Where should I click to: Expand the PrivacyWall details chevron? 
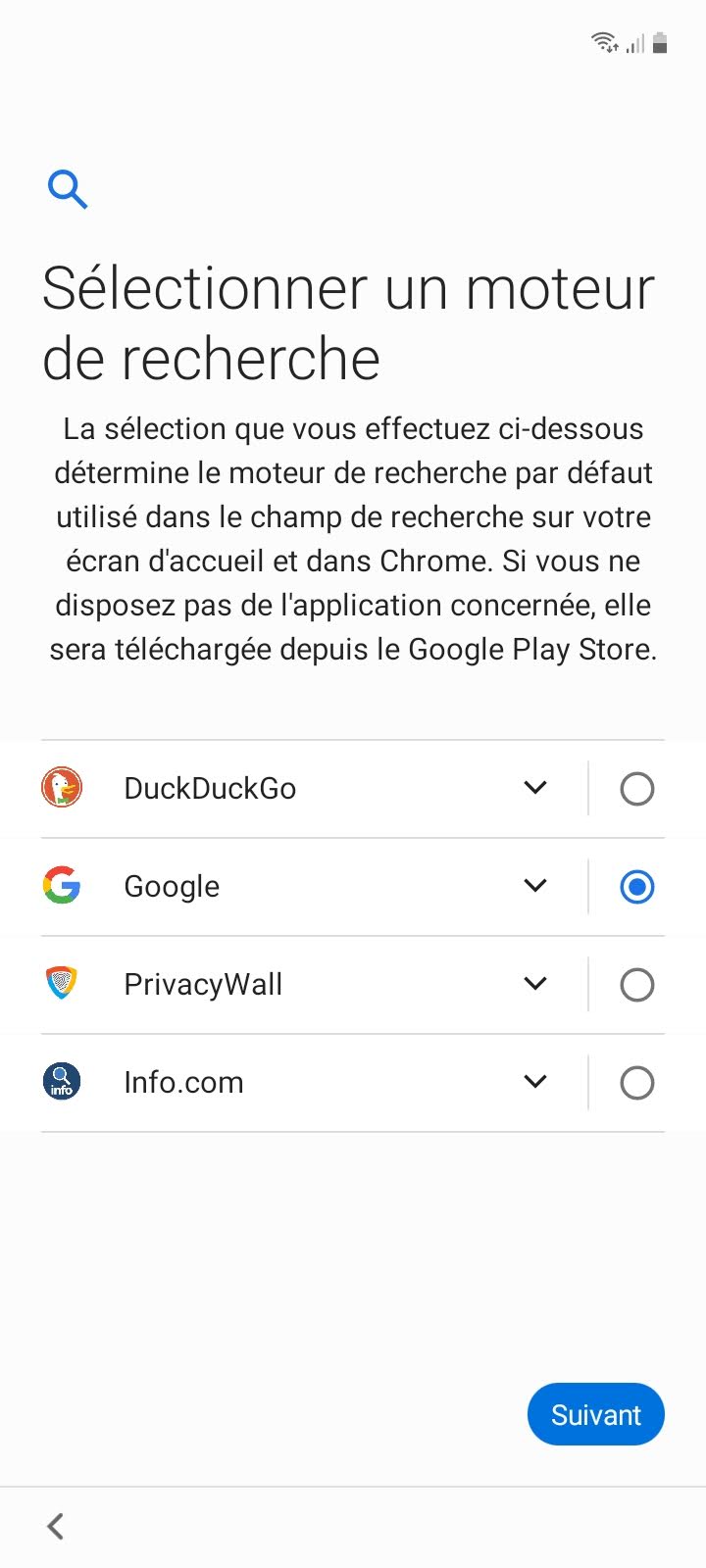tap(535, 984)
